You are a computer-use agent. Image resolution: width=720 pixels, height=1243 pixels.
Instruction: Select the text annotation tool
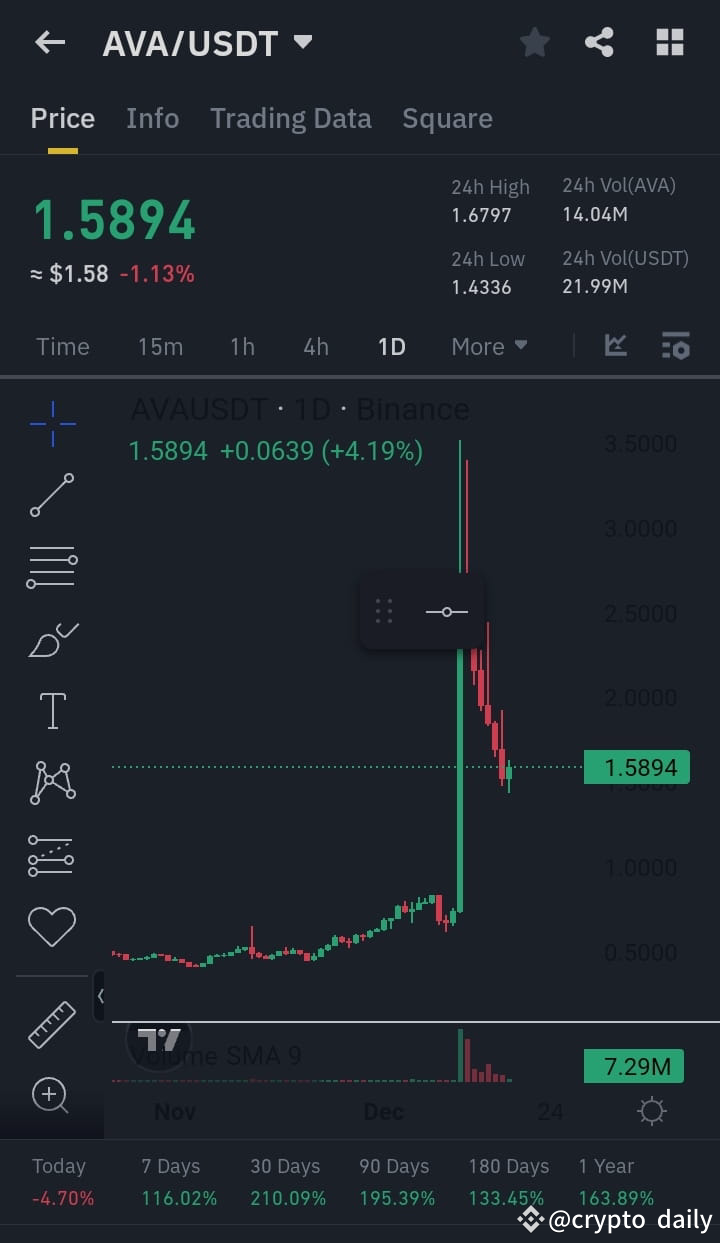click(52, 710)
